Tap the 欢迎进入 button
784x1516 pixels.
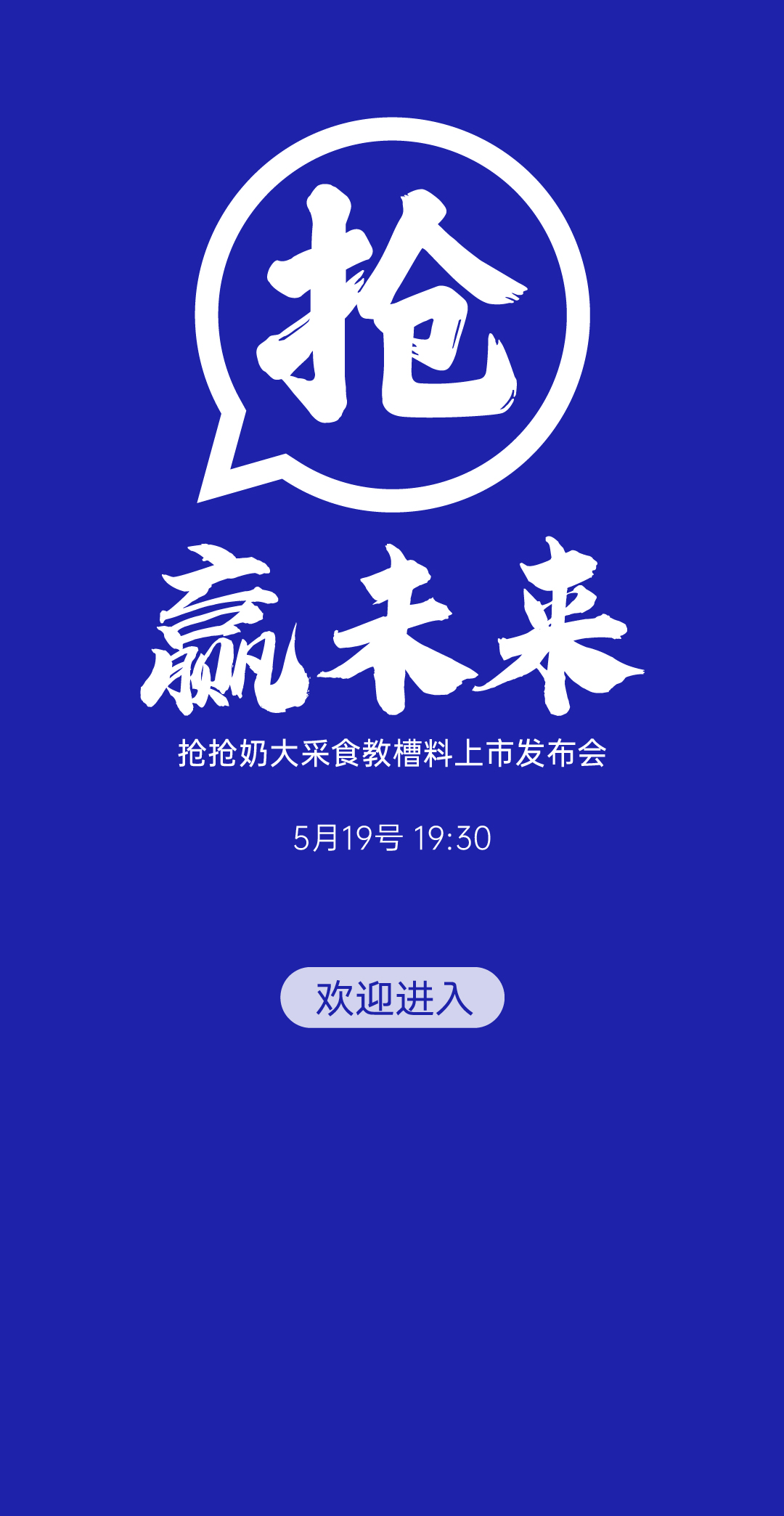coord(392,998)
